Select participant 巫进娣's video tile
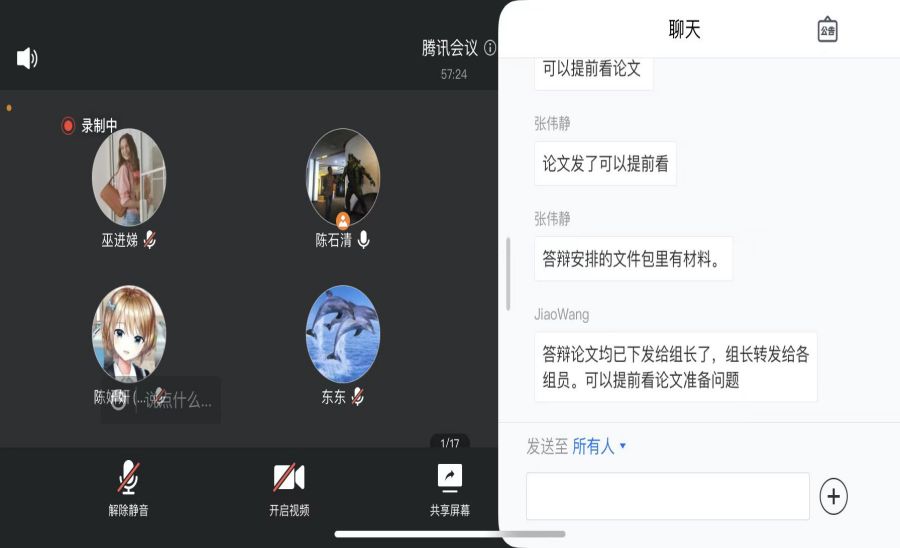This screenshot has width=900, height=548. point(129,177)
